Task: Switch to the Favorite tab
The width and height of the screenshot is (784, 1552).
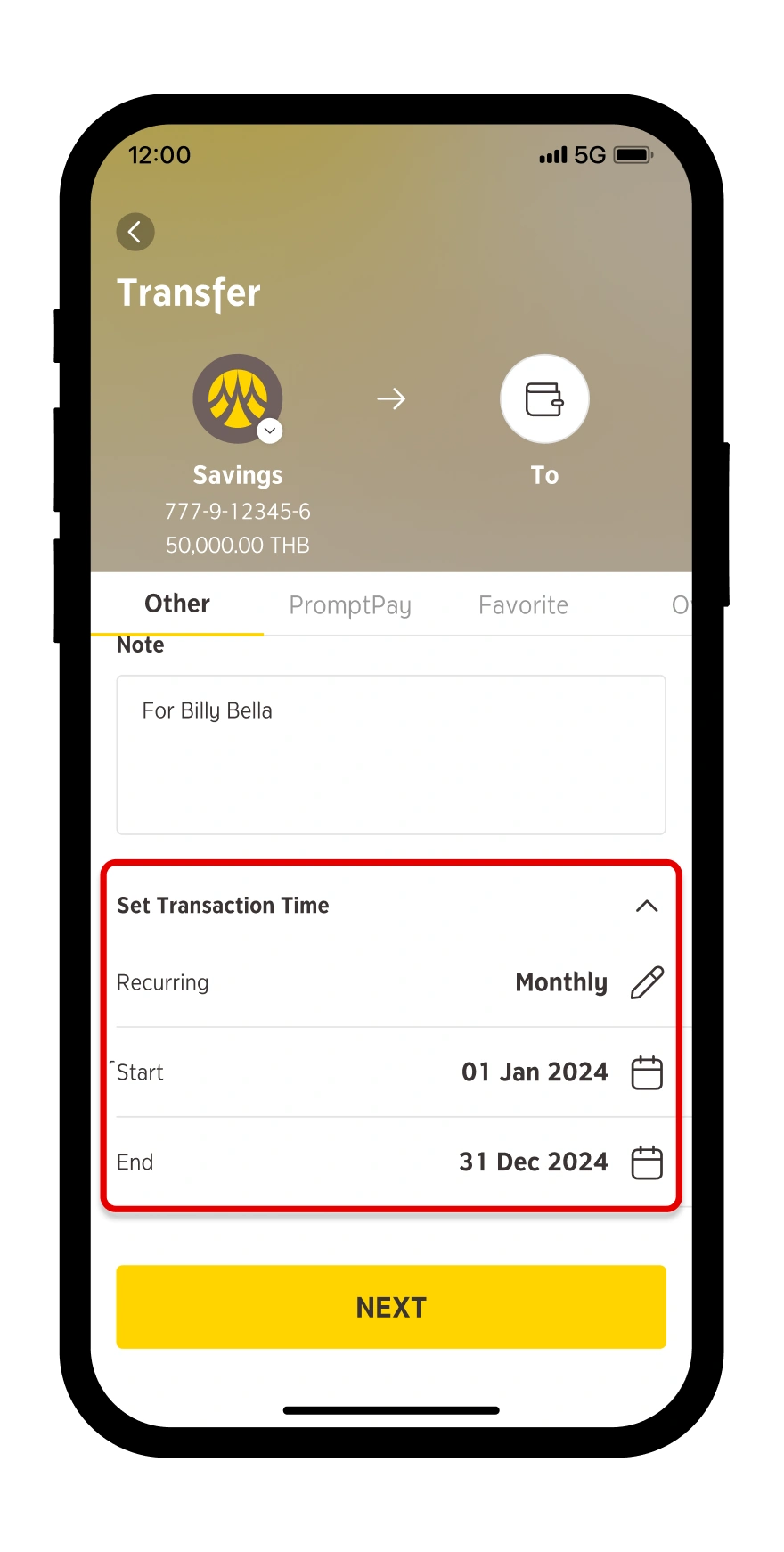Action: point(523,605)
